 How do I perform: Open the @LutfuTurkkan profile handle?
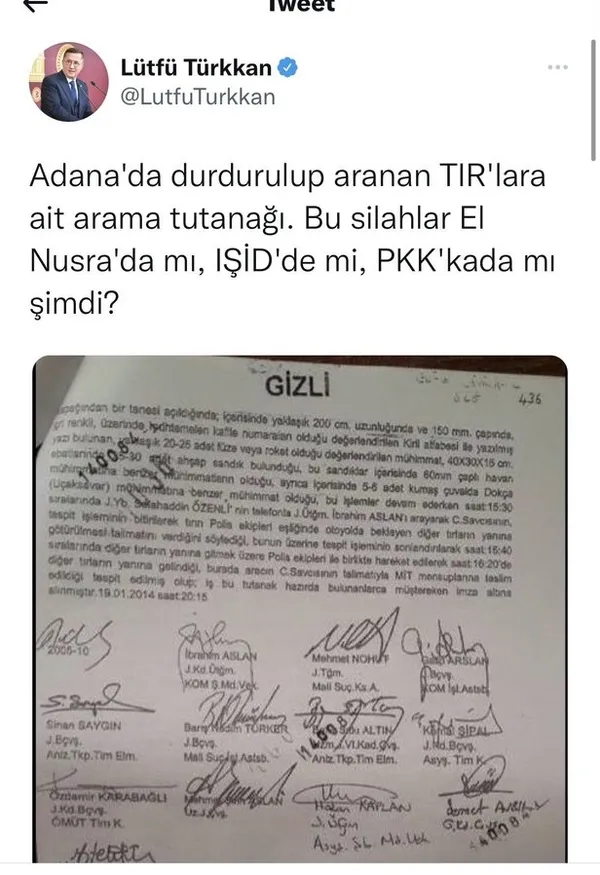(x=197, y=97)
